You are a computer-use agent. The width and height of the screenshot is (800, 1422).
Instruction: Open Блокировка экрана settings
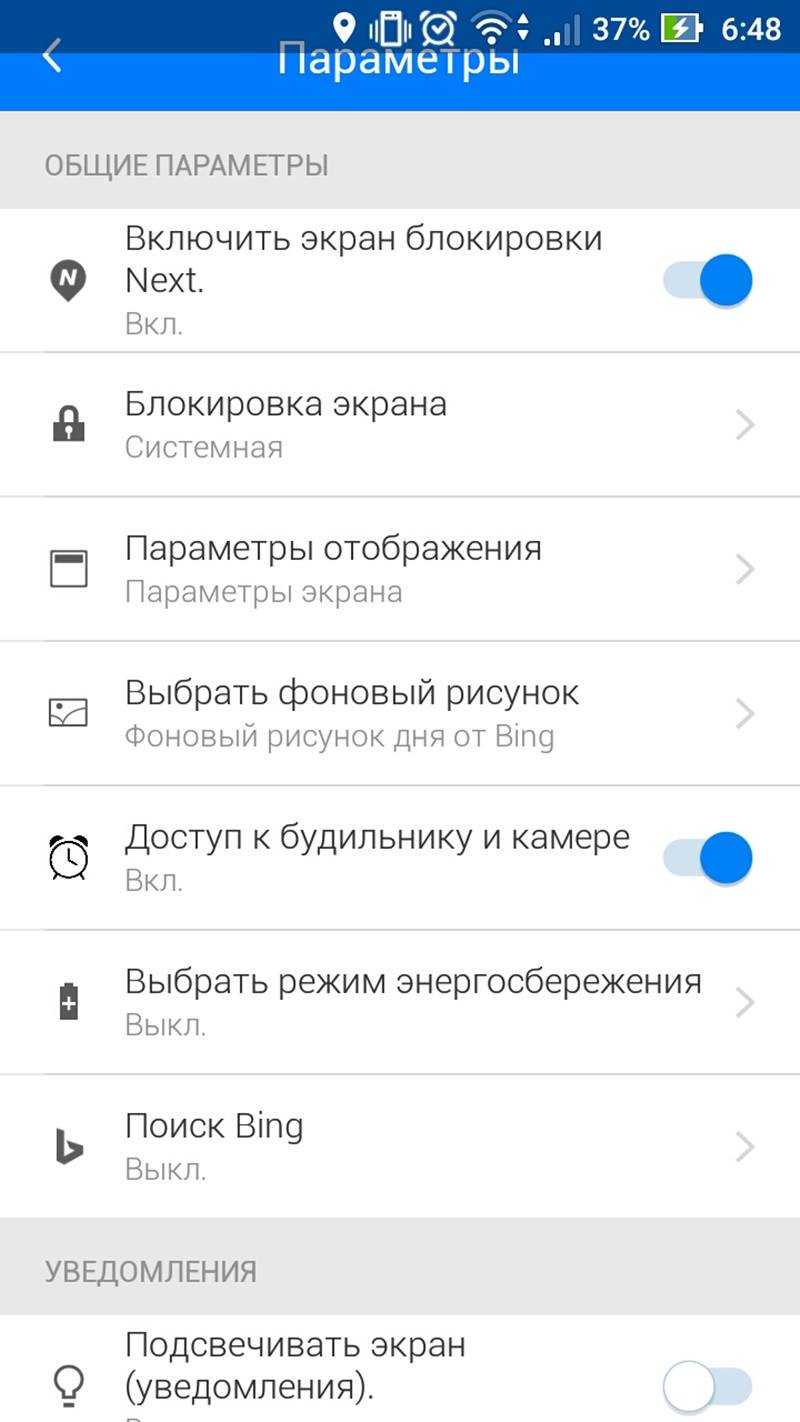(400, 425)
